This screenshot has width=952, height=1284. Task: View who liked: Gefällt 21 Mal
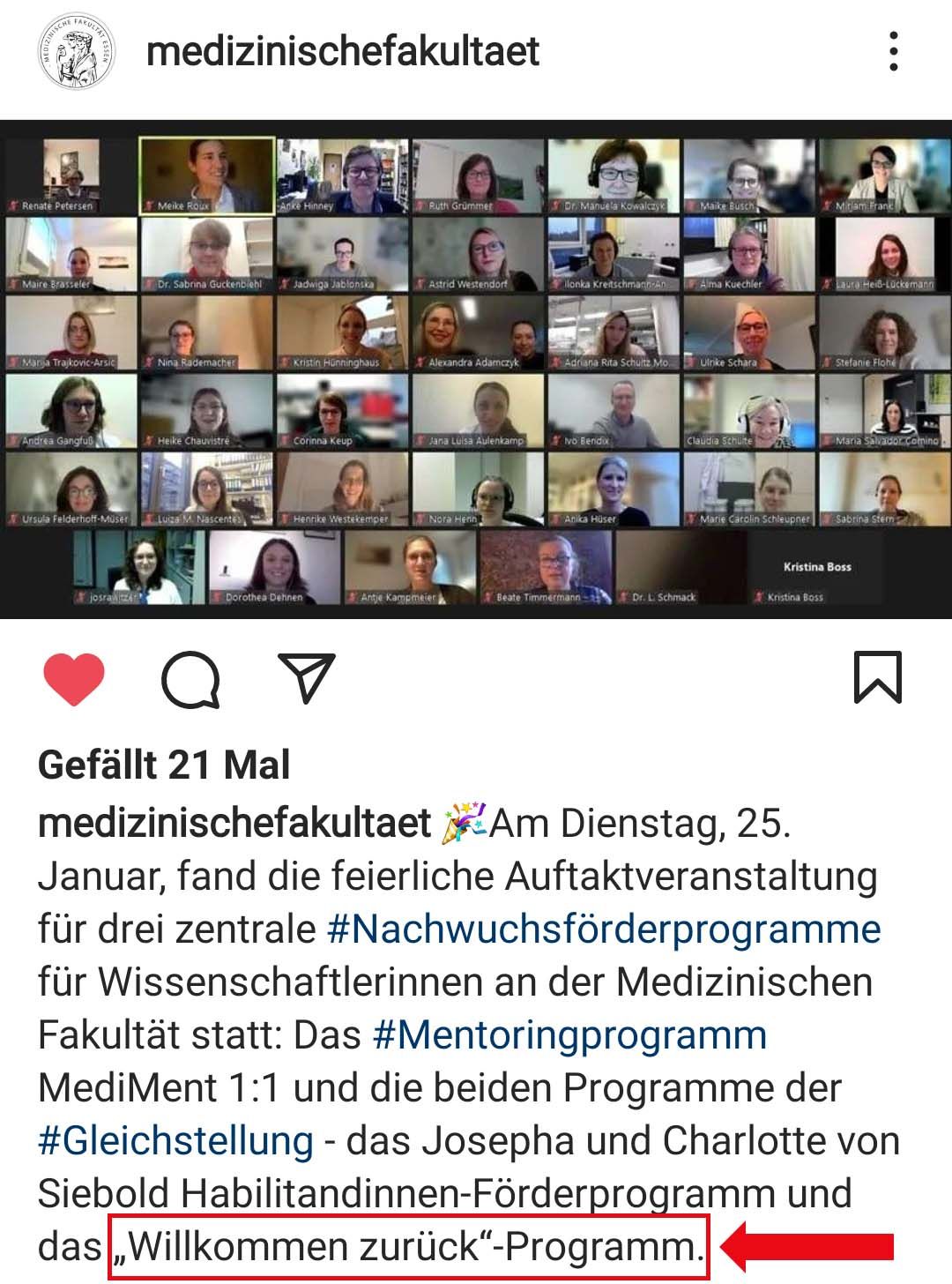pyautogui.click(x=164, y=765)
